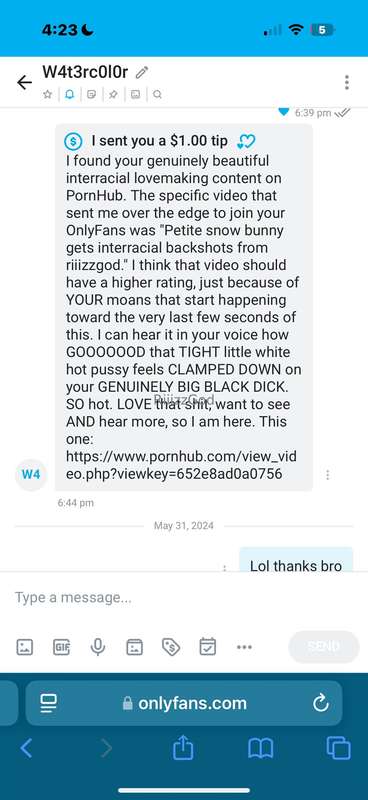Viewport: 368px width, 800px height.
Task: Schedule the message with calendar icon
Action: (x=208, y=647)
